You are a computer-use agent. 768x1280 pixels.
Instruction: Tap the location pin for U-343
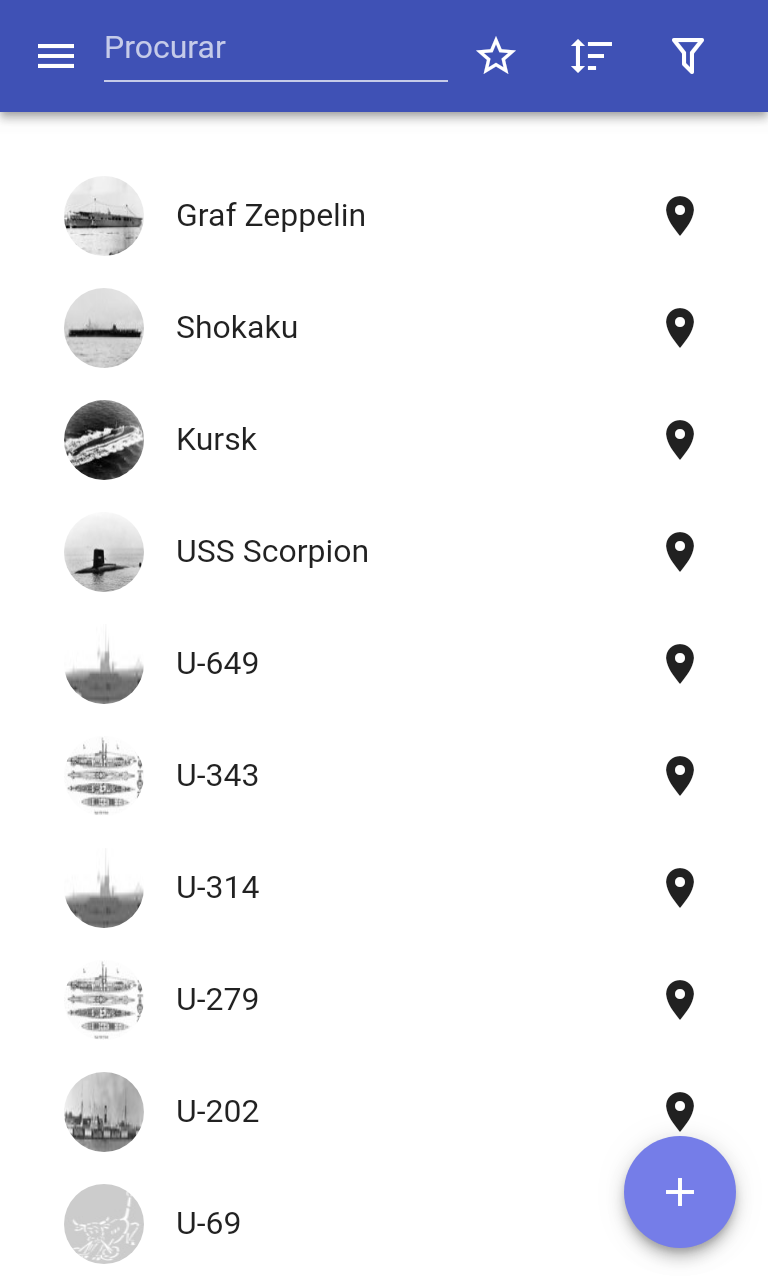click(680, 776)
